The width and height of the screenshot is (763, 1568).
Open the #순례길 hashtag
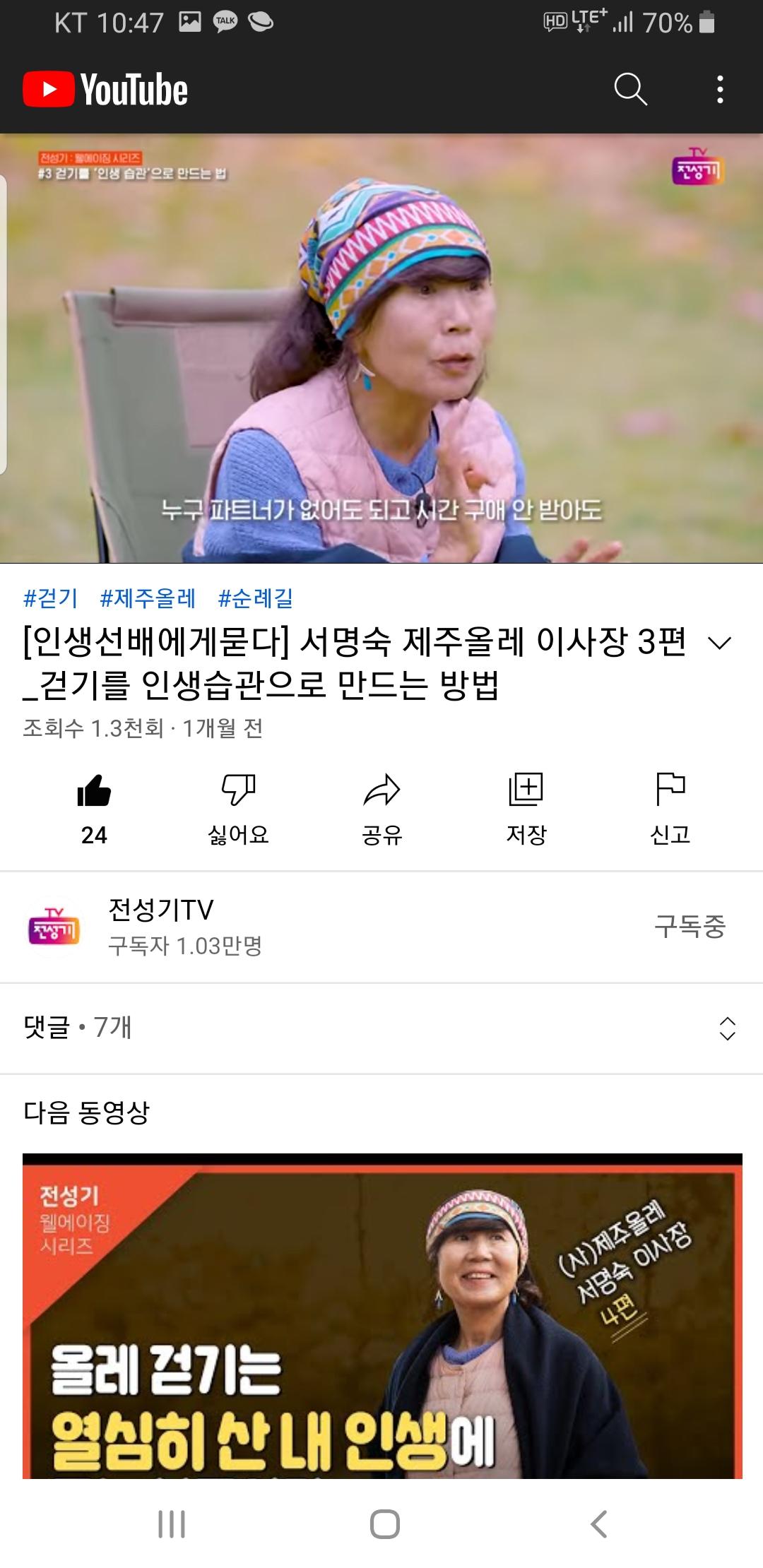pos(255,598)
